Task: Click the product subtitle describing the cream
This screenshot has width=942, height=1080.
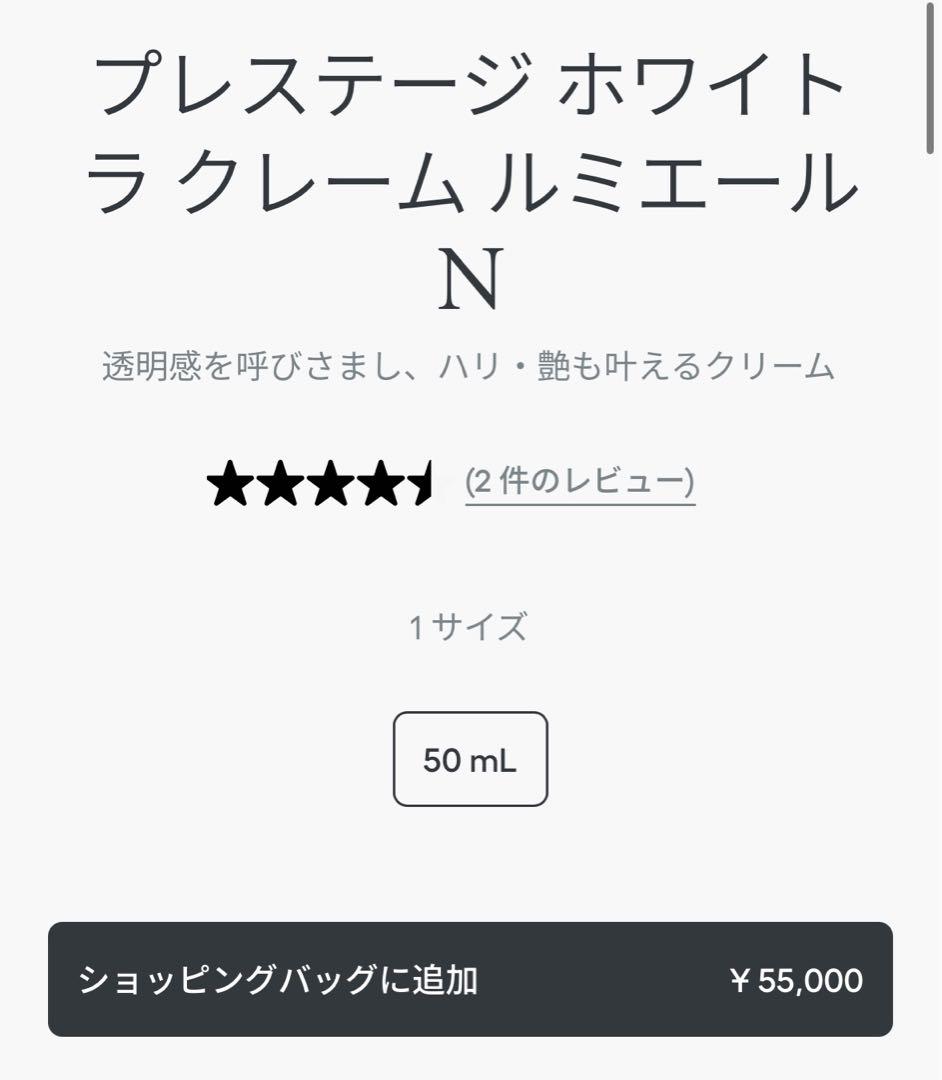Action: (470, 365)
